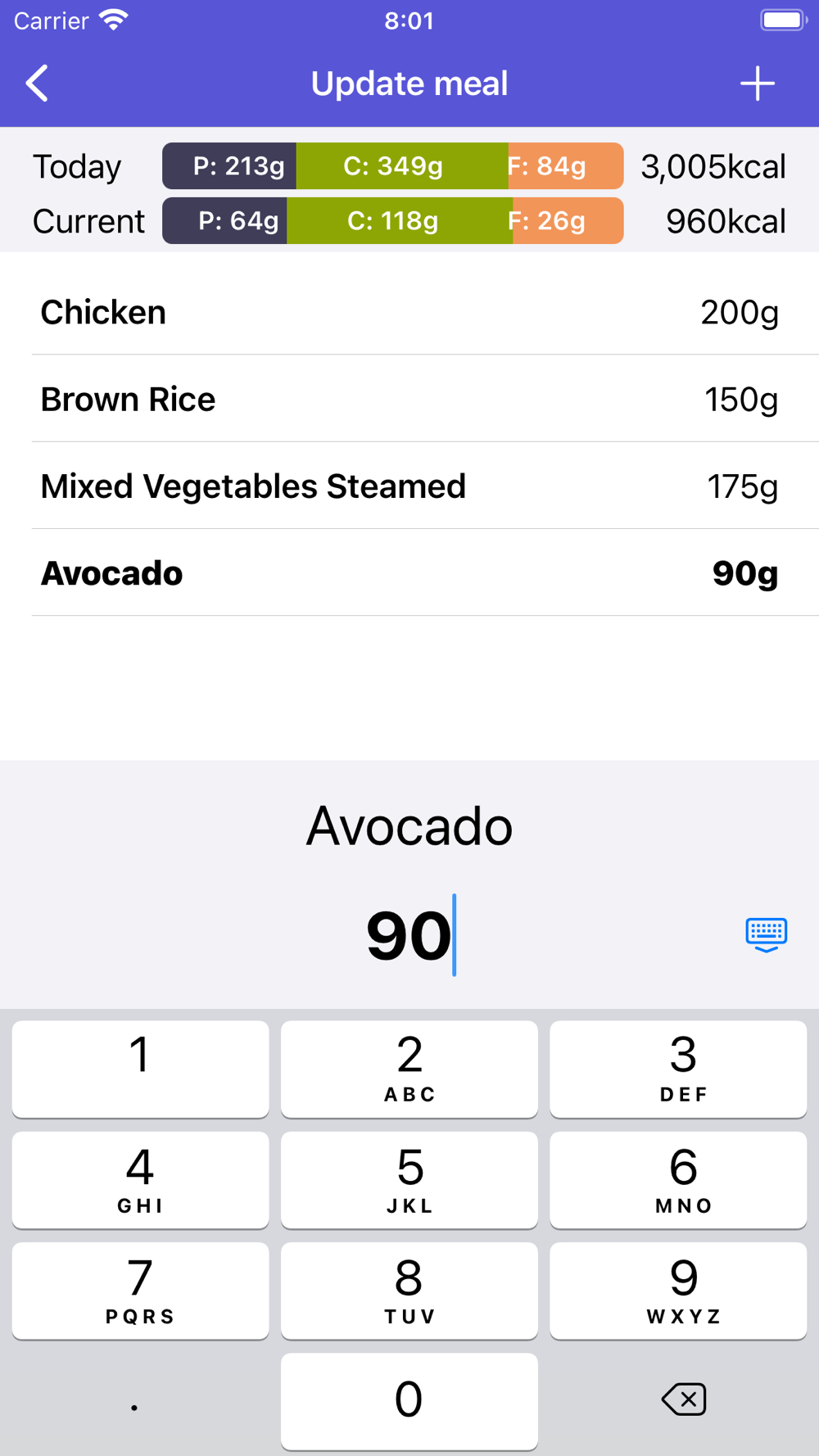Tap key 1 on the keypad
This screenshot has height=1456, width=819.
(140, 1069)
